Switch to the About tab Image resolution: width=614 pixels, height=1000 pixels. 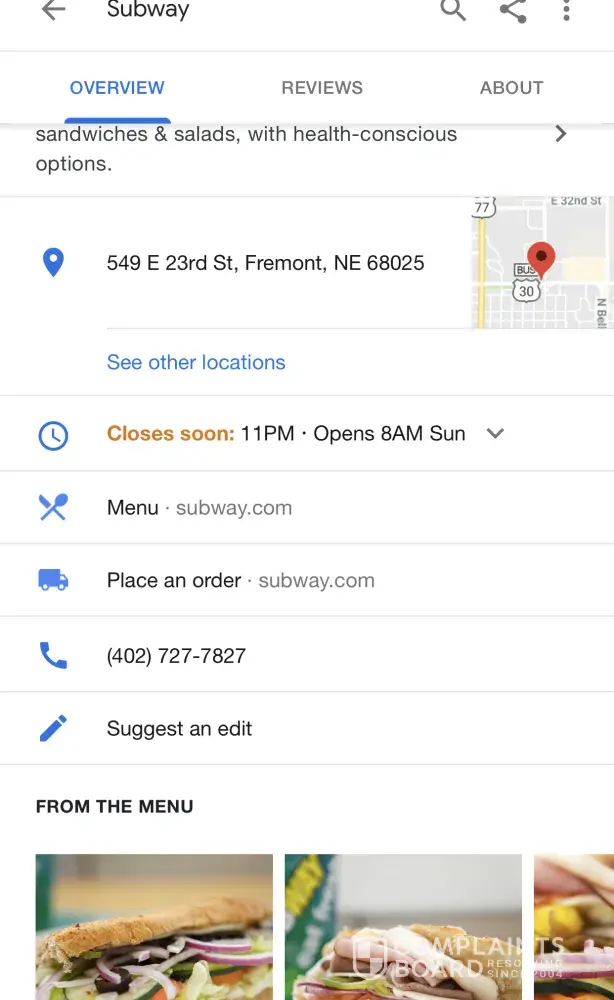pos(511,88)
